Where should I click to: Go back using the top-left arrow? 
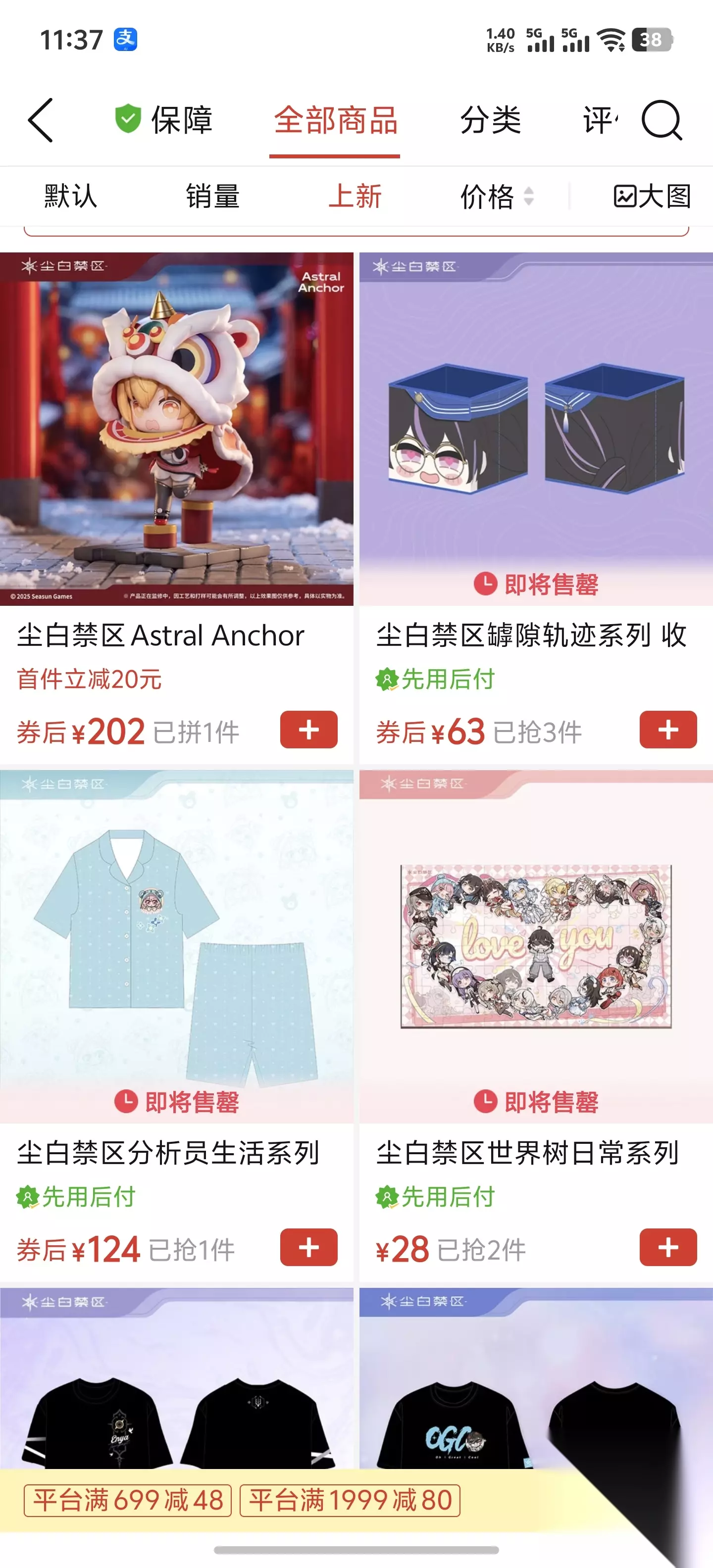click(x=40, y=121)
